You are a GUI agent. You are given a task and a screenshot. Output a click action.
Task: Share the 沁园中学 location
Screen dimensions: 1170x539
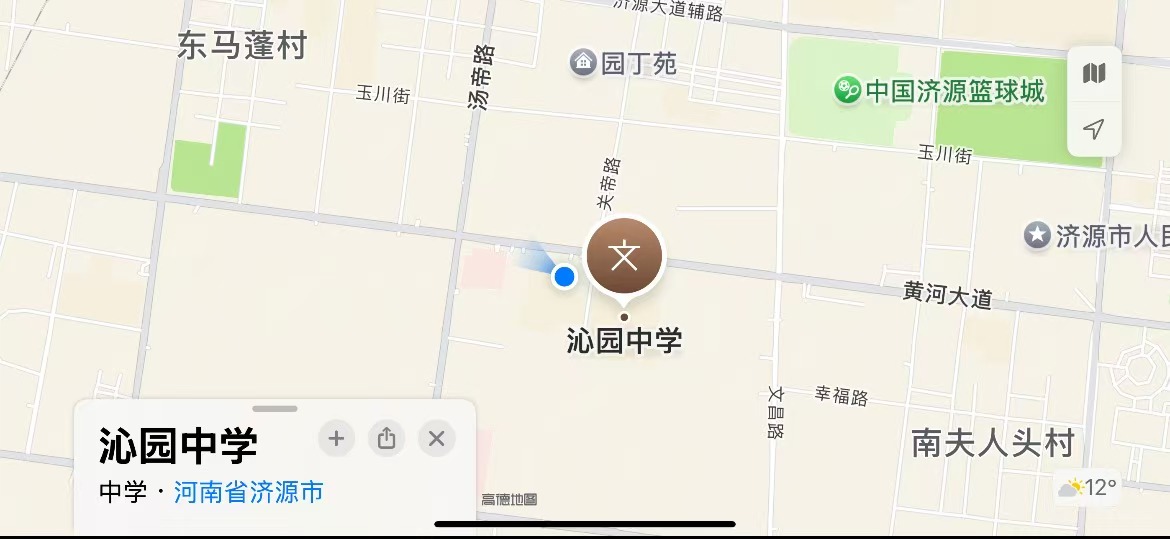click(386, 438)
